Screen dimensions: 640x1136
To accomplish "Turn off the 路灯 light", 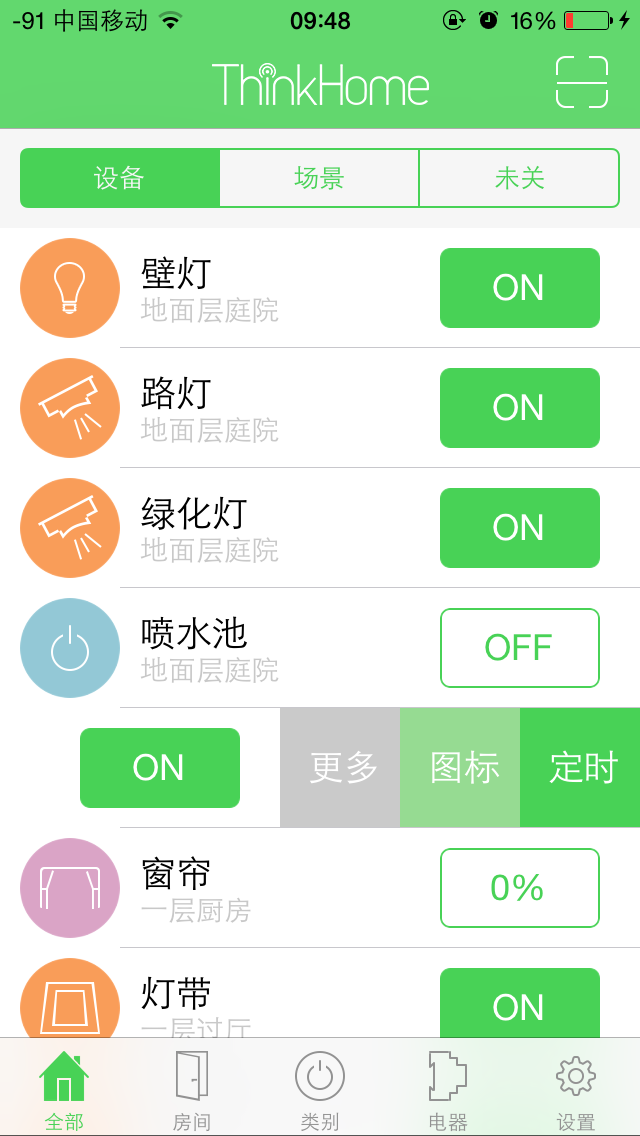I will (x=519, y=408).
